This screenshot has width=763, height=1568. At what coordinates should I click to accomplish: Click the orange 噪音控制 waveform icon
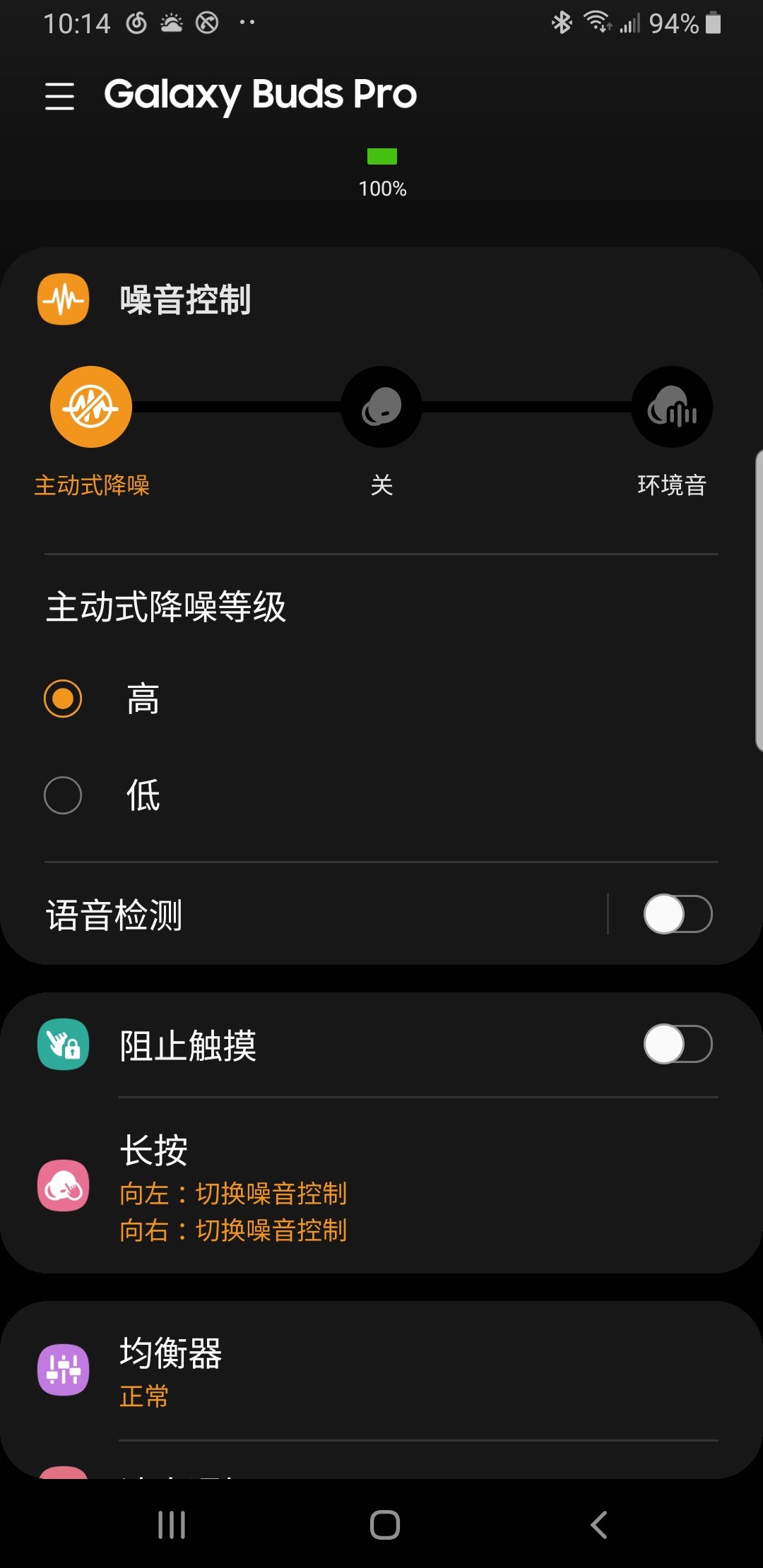pyautogui.click(x=63, y=299)
